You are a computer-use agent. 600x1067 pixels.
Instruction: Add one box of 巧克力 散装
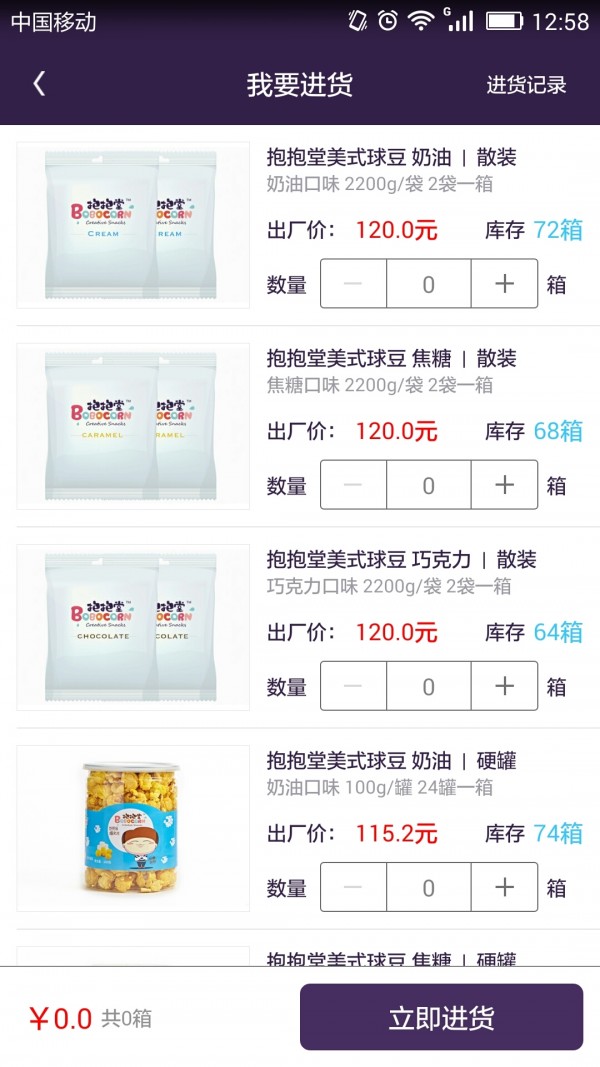tap(504, 686)
